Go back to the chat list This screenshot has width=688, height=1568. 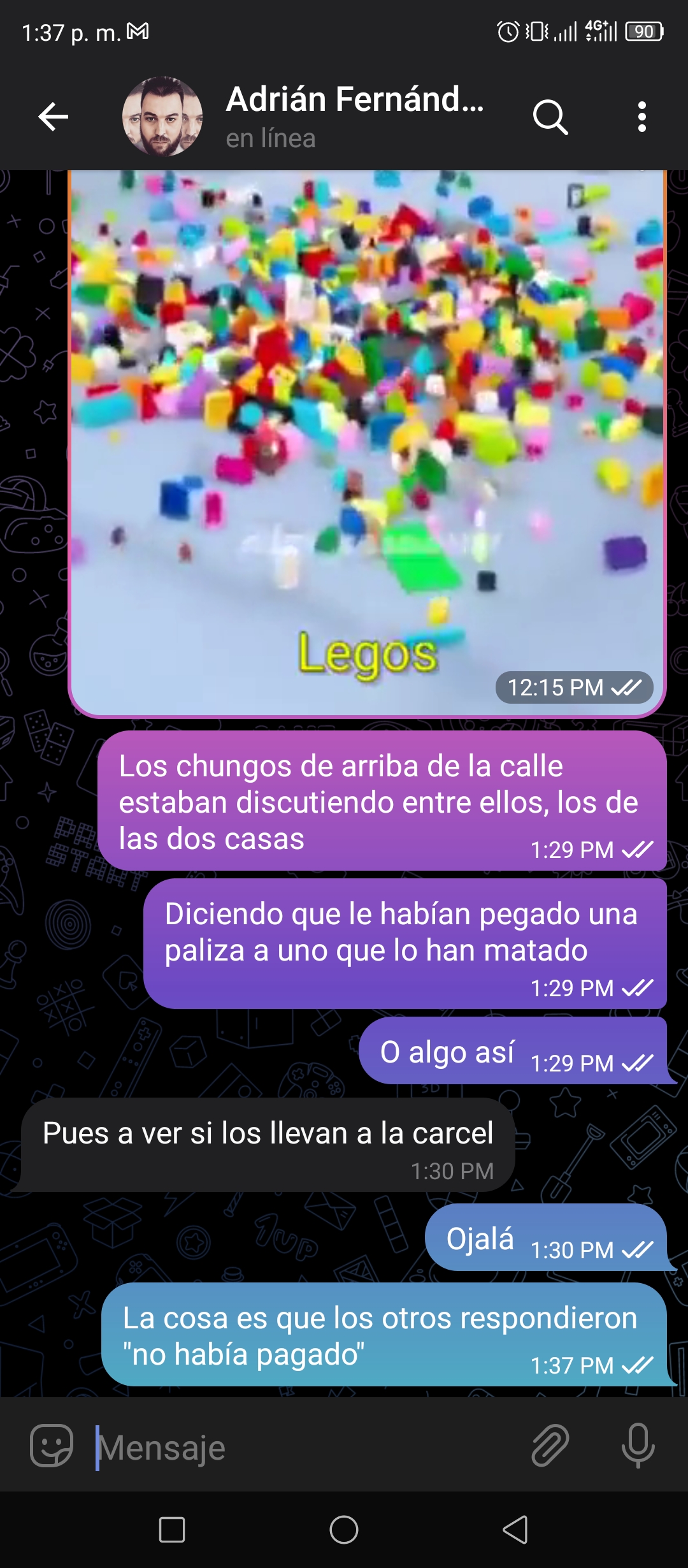[x=54, y=117]
